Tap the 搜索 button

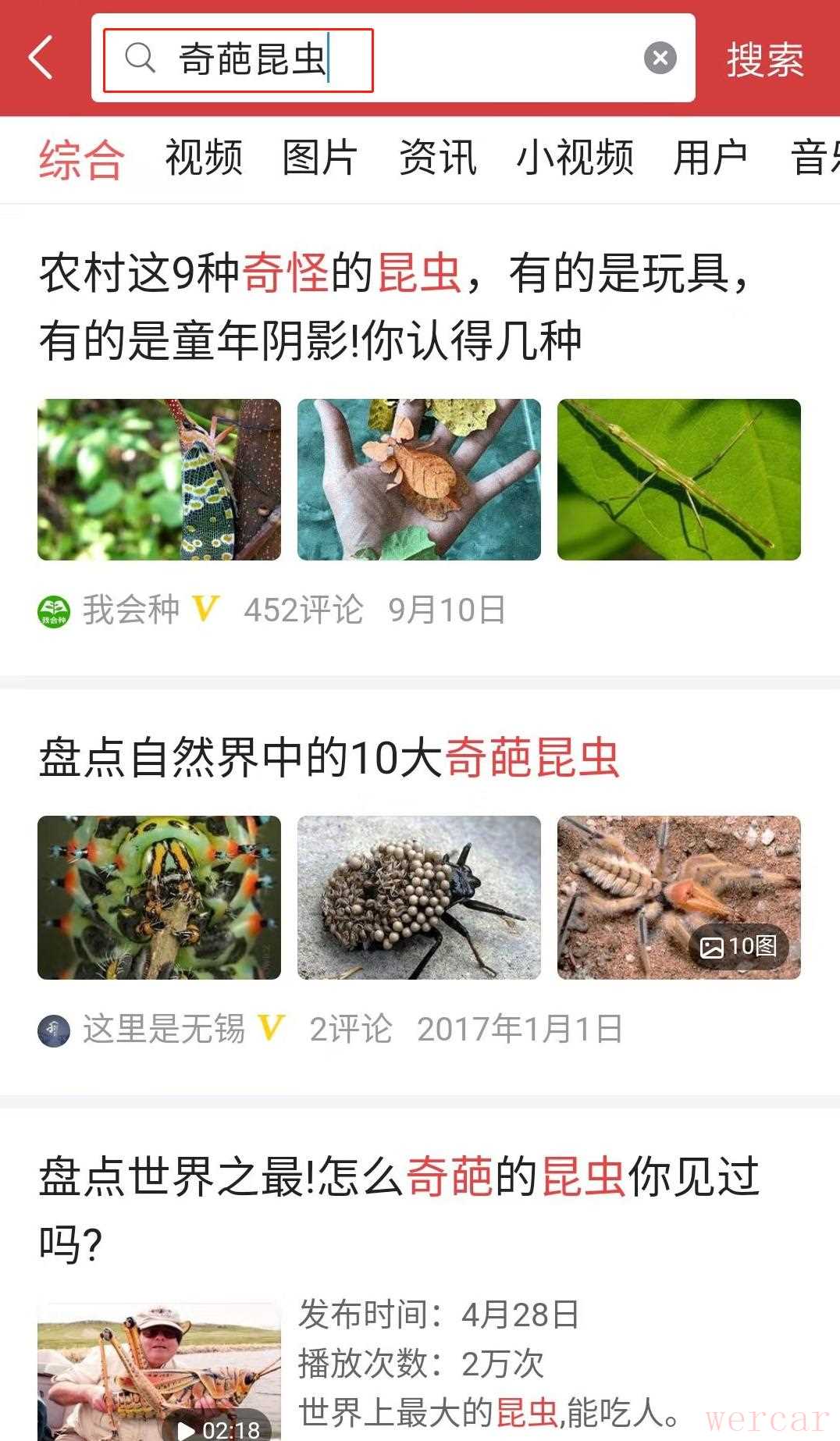click(x=765, y=59)
